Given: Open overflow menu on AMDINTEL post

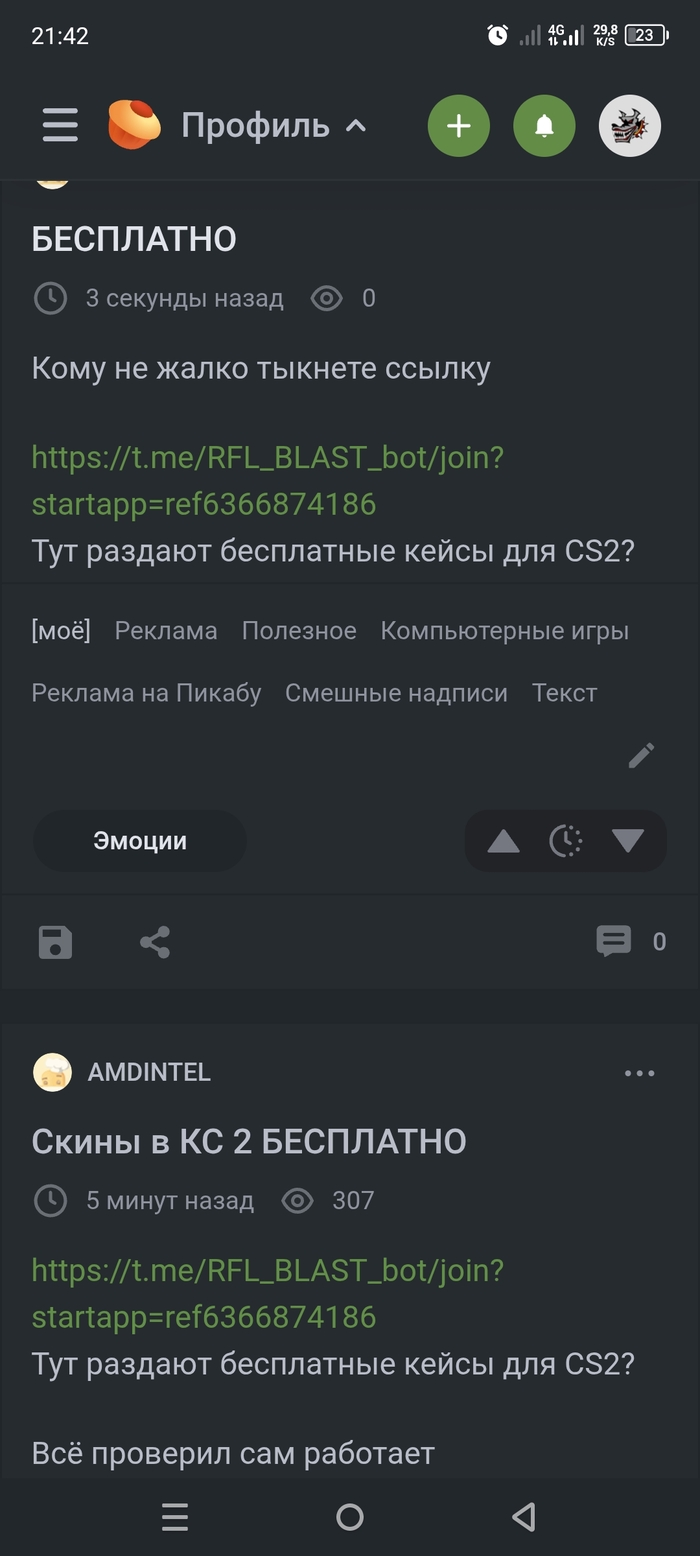Looking at the screenshot, I should coord(639,1073).
